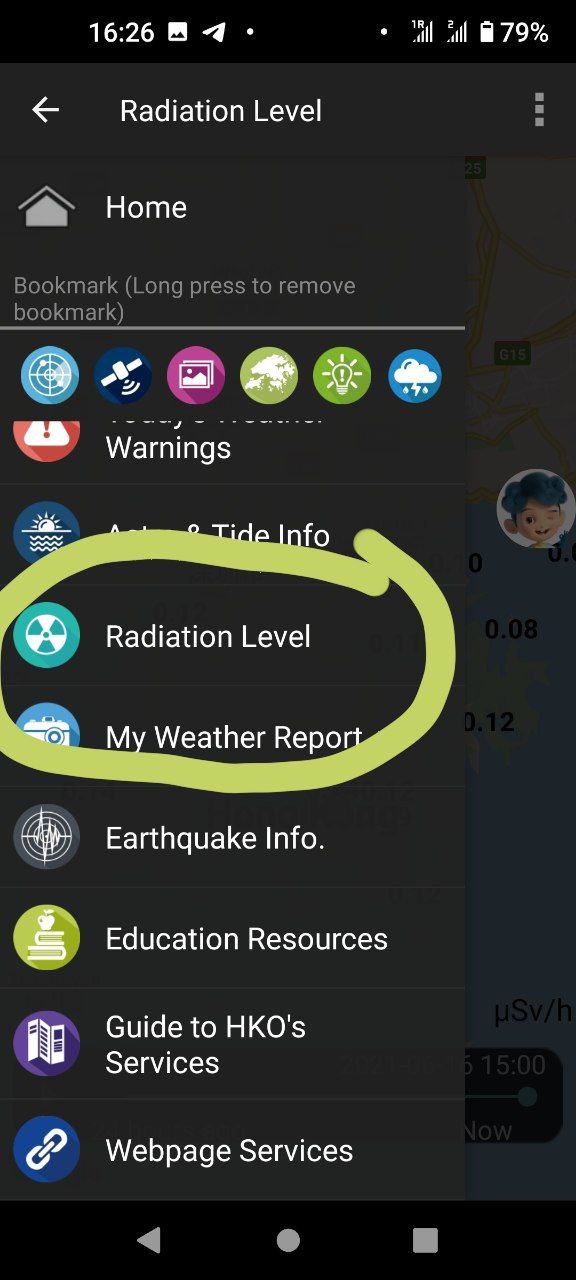Viewport: 576px width, 1280px height.
Task: Open the overflow menu
Action: [x=539, y=110]
